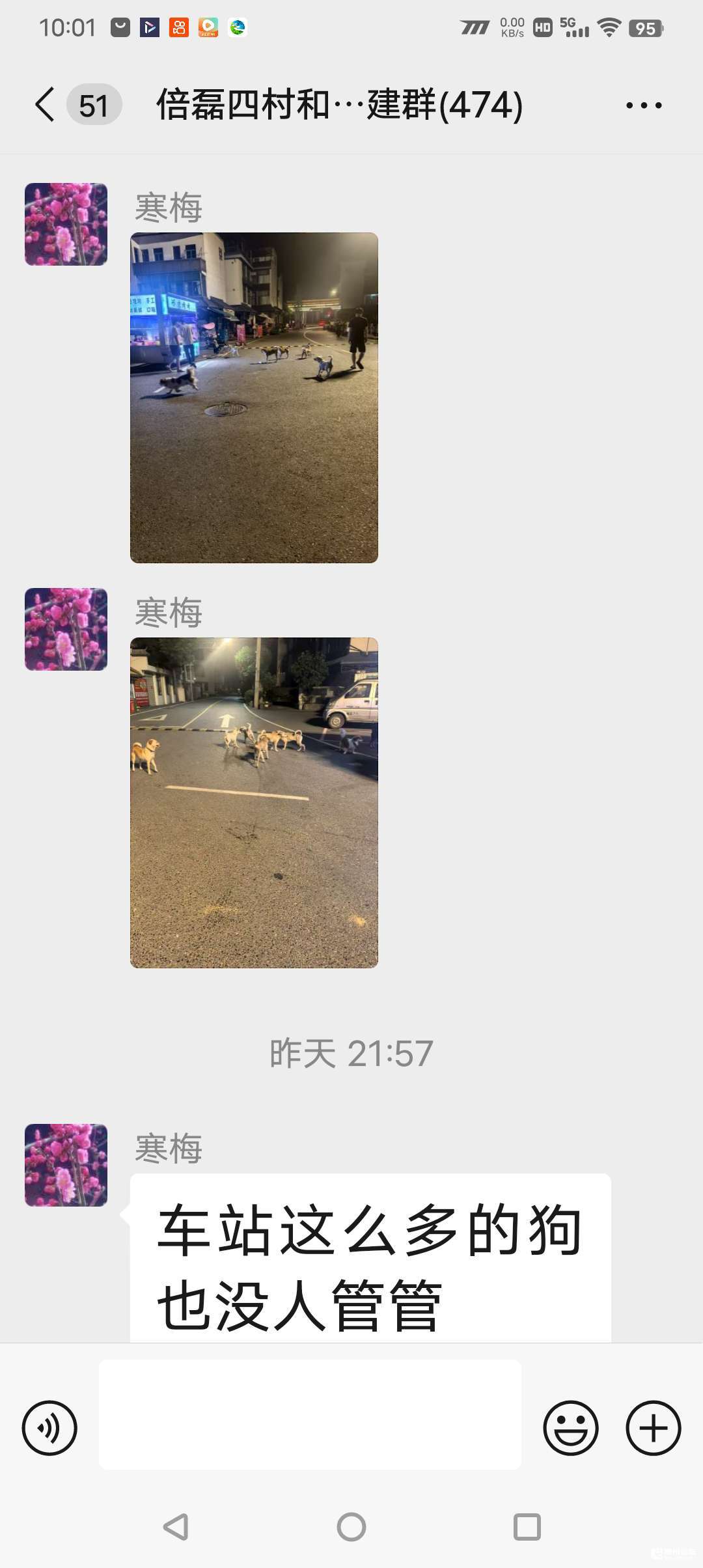Image resolution: width=703 pixels, height=1568 pixels.
Task: Open system recent apps
Action: tap(527, 1526)
